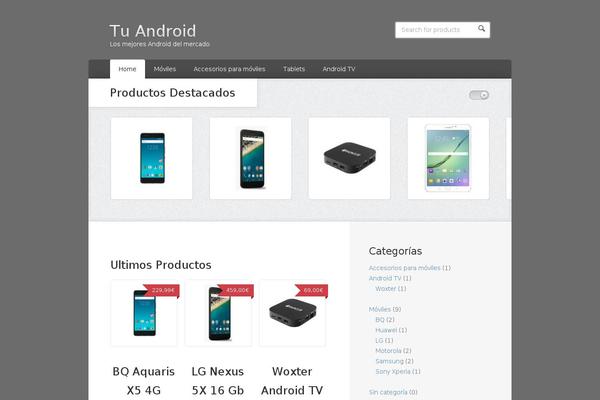Open the Motorola category link
Image resolution: width=600 pixels, height=400 pixels.
(x=388, y=351)
